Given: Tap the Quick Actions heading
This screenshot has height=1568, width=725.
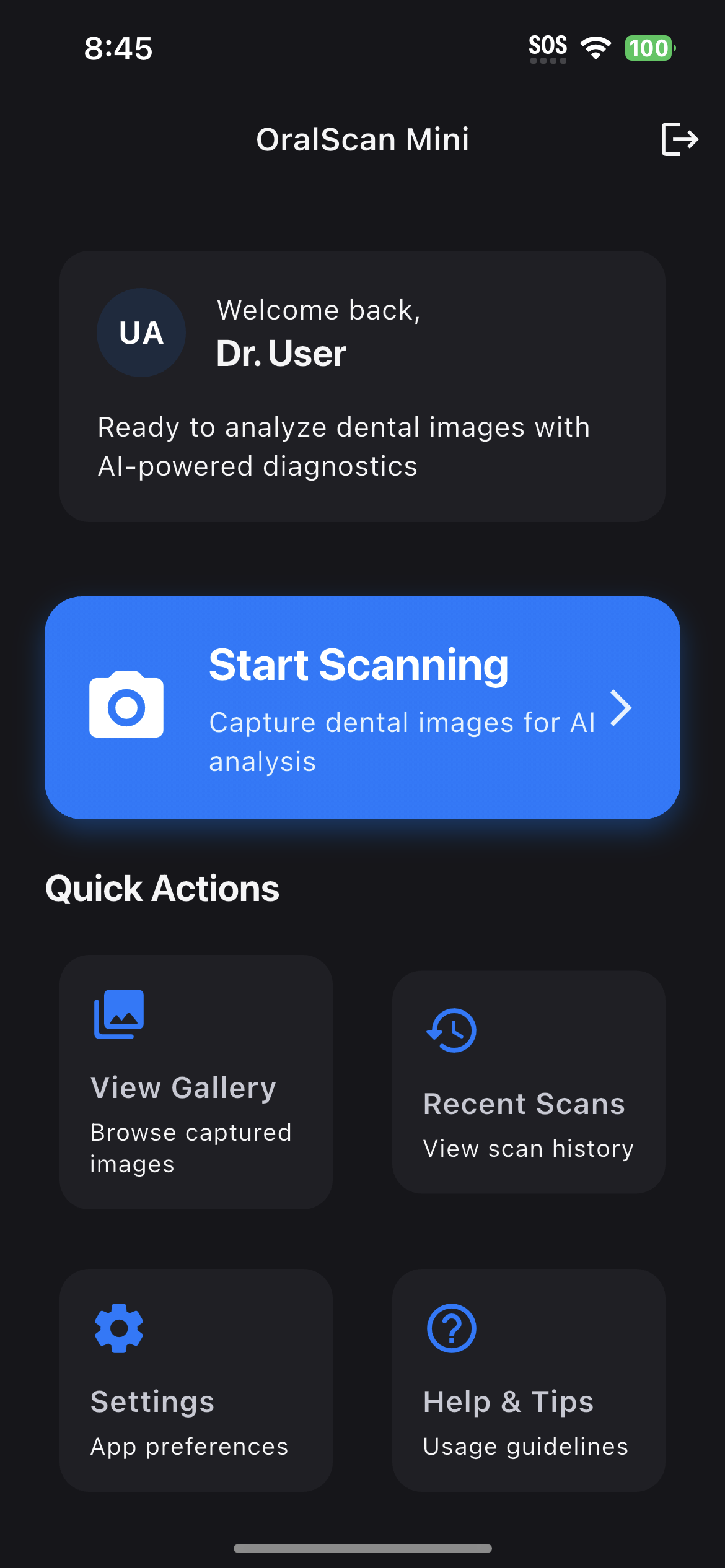Looking at the screenshot, I should (162, 887).
